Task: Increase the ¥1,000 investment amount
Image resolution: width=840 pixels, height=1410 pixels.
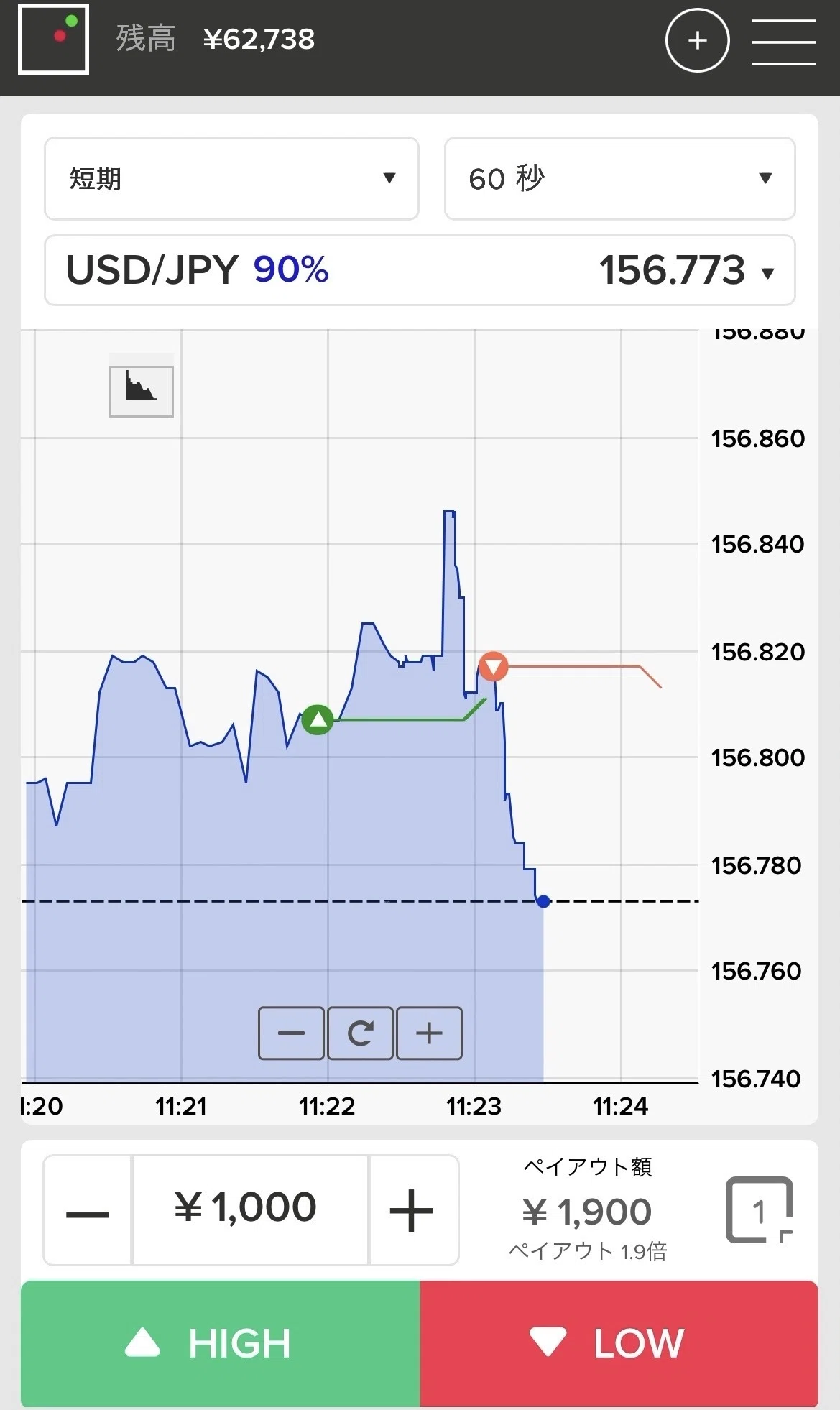Action: click(x=412, y=1210)
